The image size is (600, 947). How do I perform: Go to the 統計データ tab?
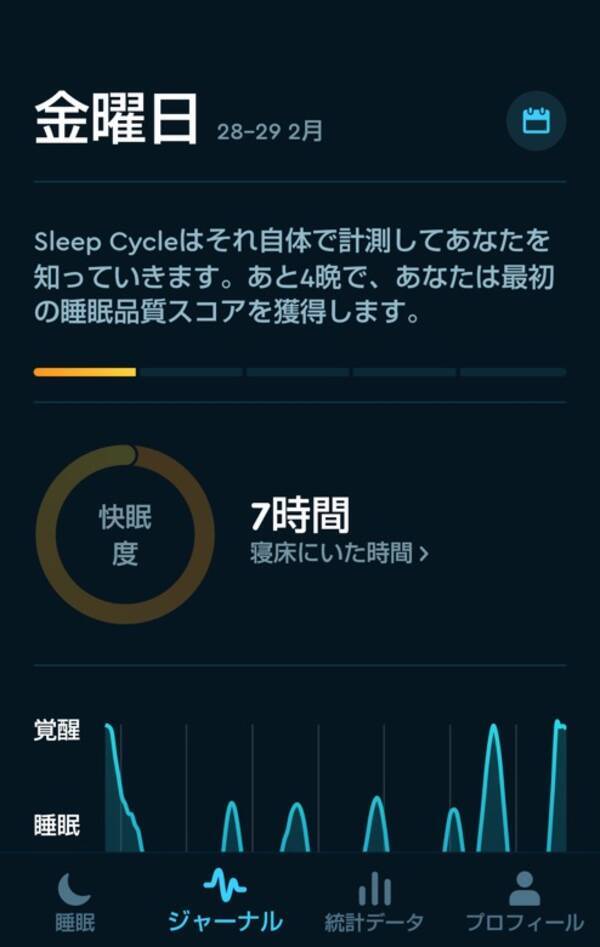coord(374,900)
